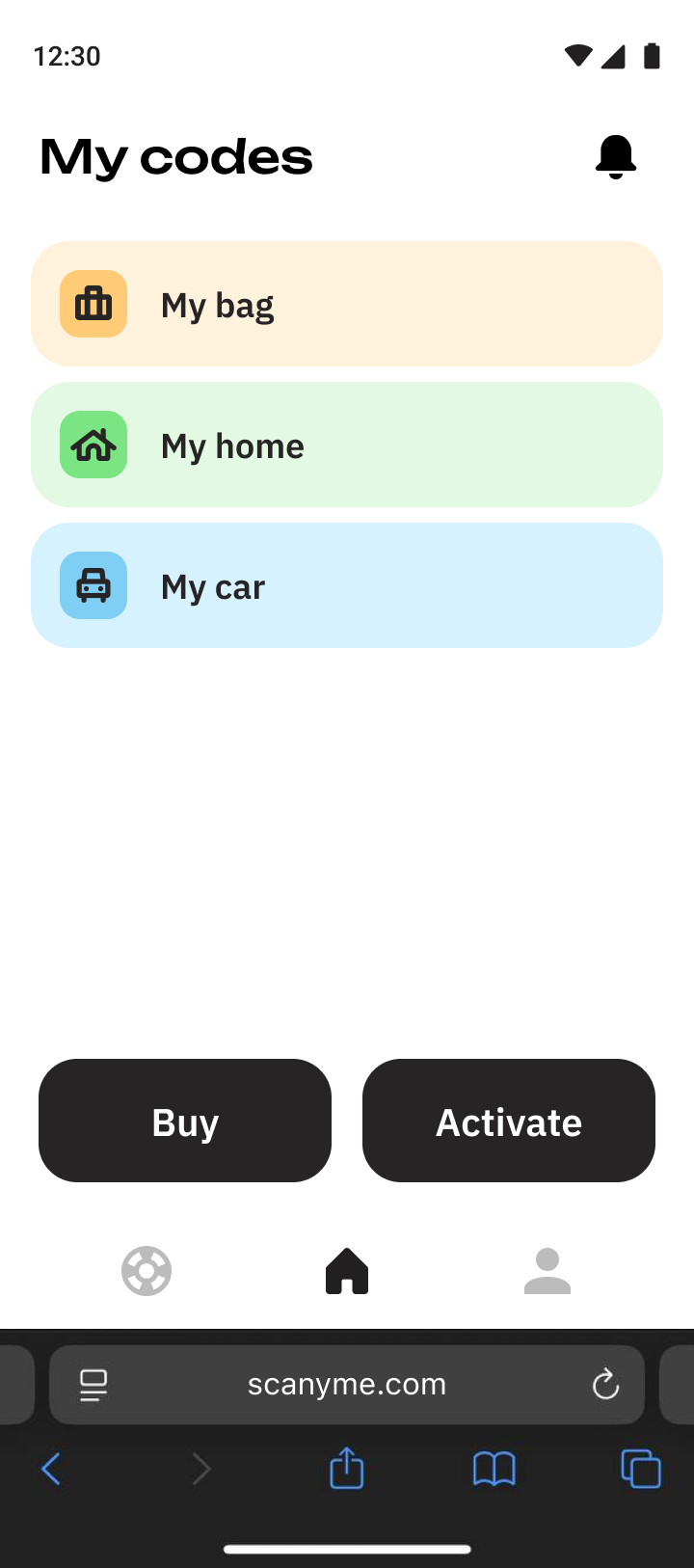Switch to the support lifebuoy tab
The width and height of the screenshot is (694, 1568).
click(147, 1271)
